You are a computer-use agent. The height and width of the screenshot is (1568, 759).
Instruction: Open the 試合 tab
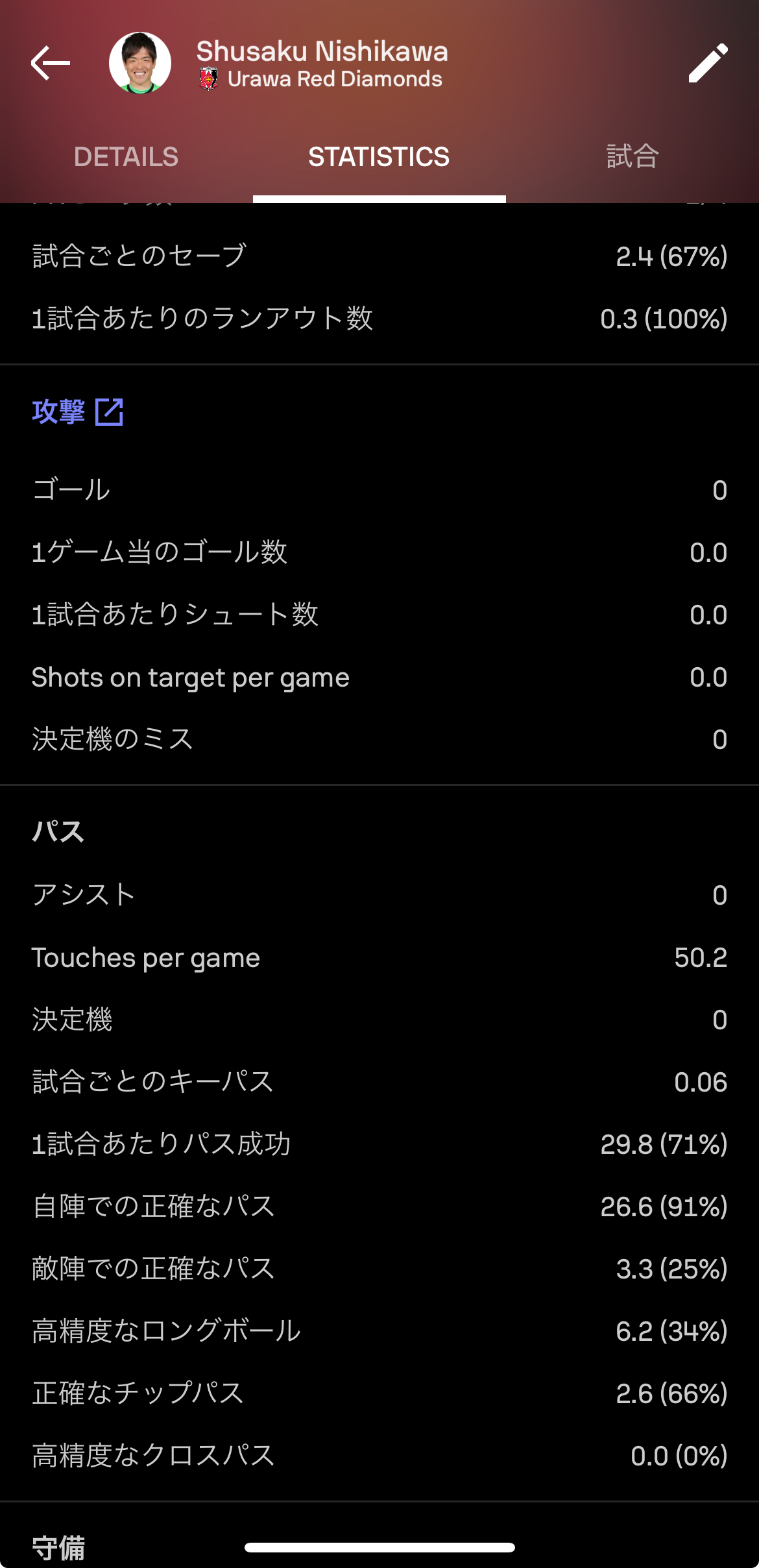(632, 157)
